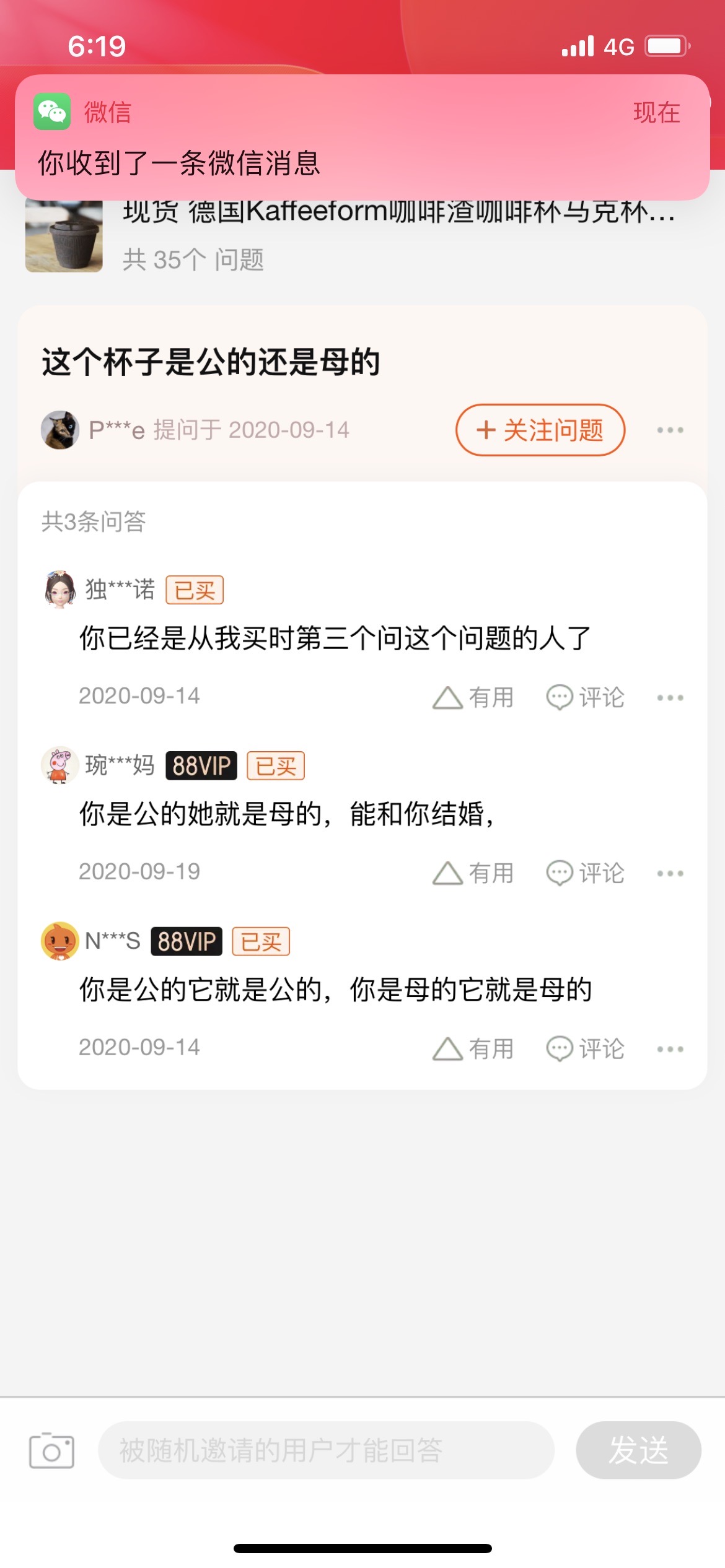Comment on N***S's answer
Viewport: 725px width, 1568px height.
585,1049
